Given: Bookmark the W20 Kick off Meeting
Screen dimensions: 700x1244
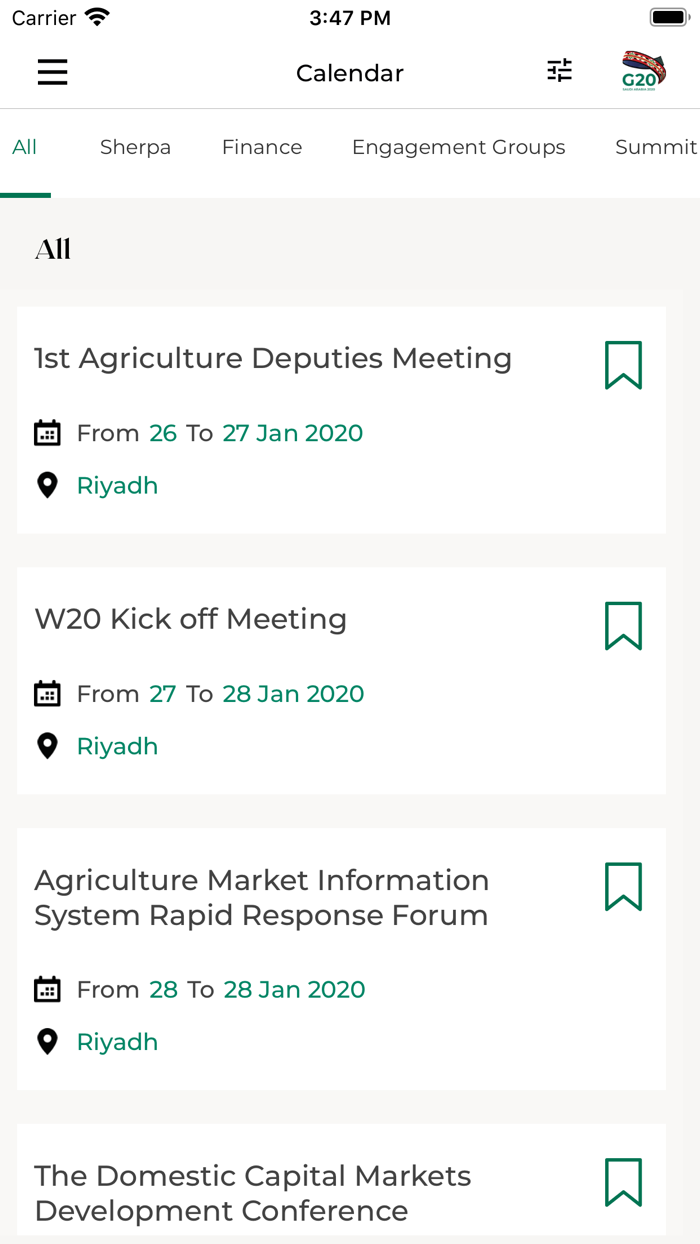Looking at the screenshot, I should 623,626.
